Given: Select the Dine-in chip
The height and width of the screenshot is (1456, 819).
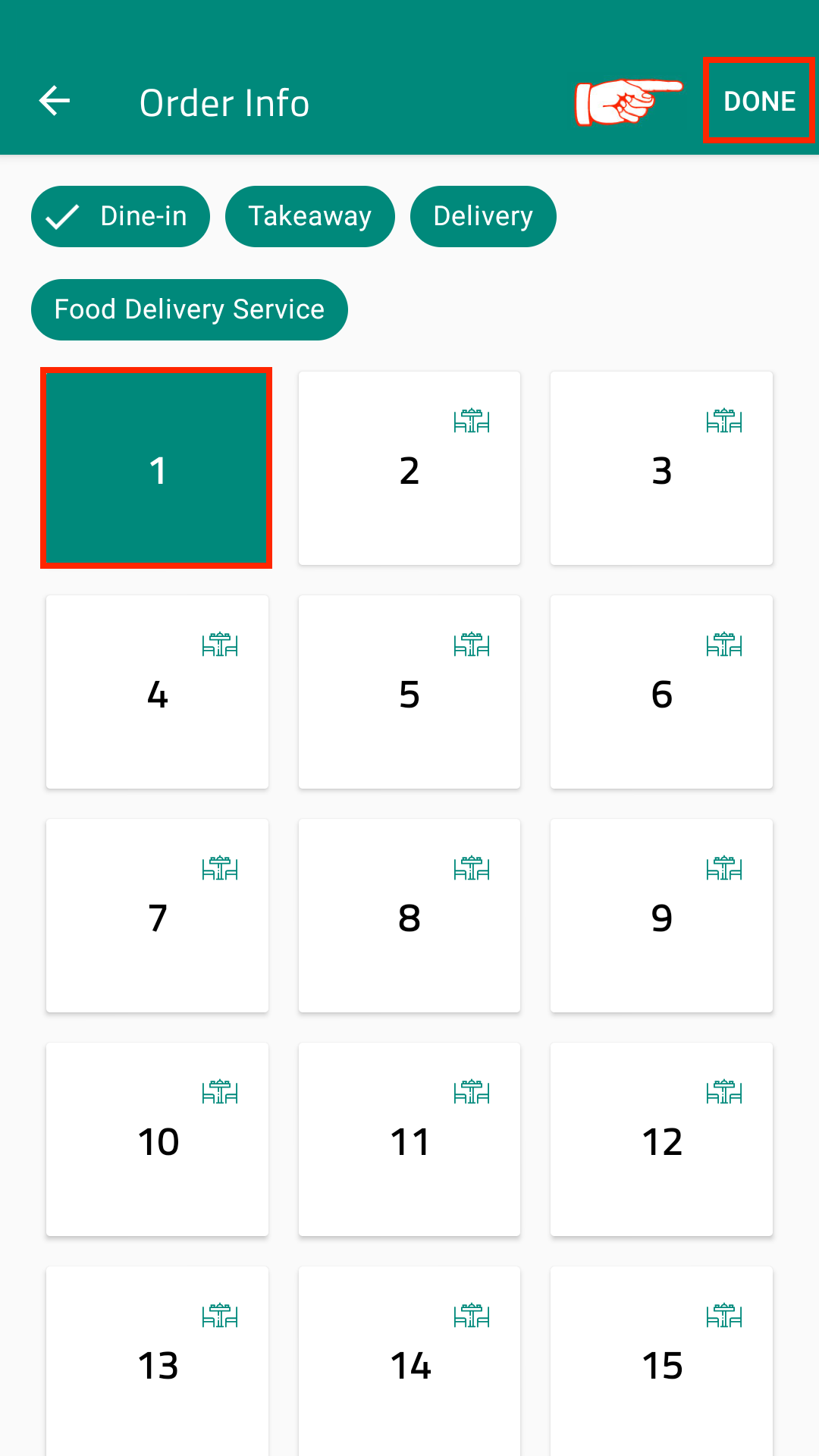Looking at the screenshot, I should pyautogui.click(x=121, y=217).
